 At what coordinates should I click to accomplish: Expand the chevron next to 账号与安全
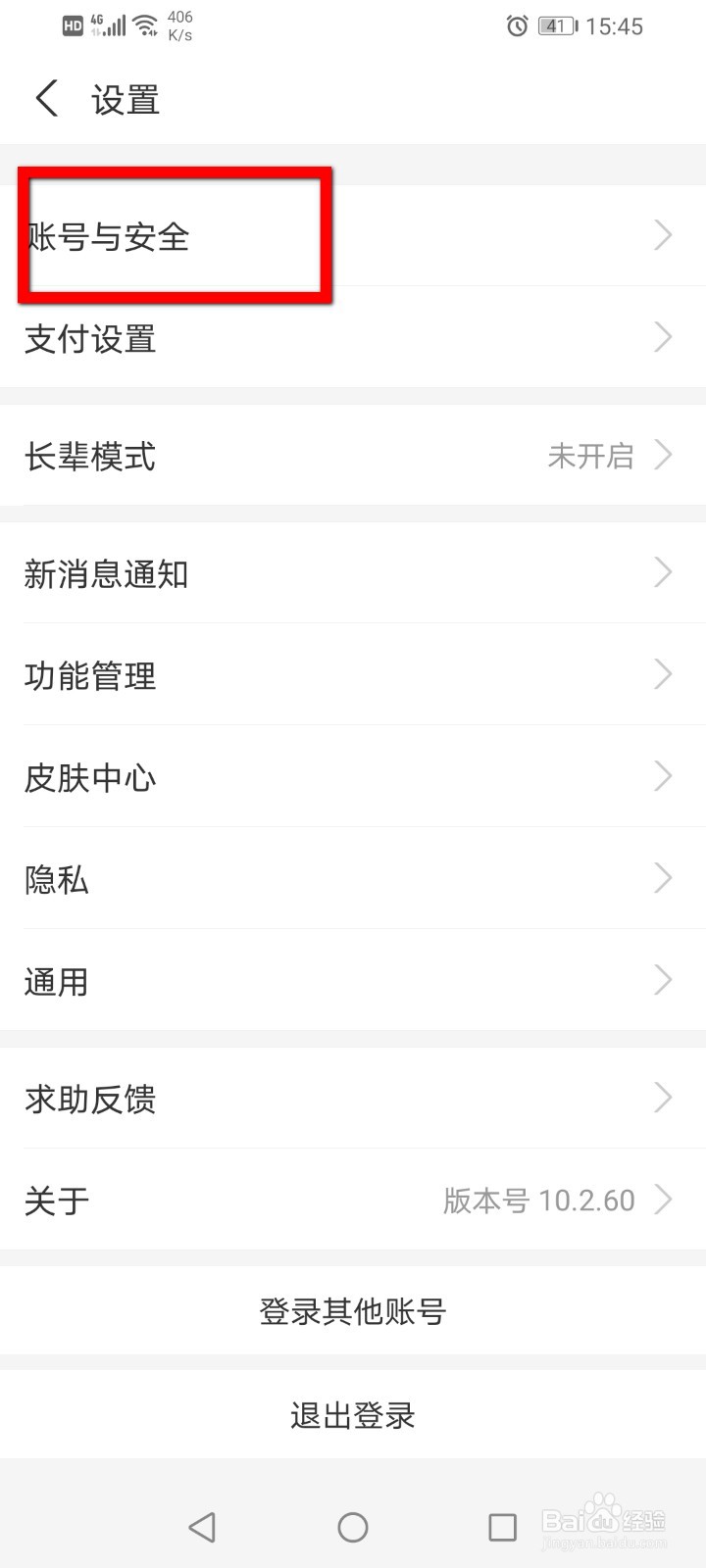click(x=663, y=235)
